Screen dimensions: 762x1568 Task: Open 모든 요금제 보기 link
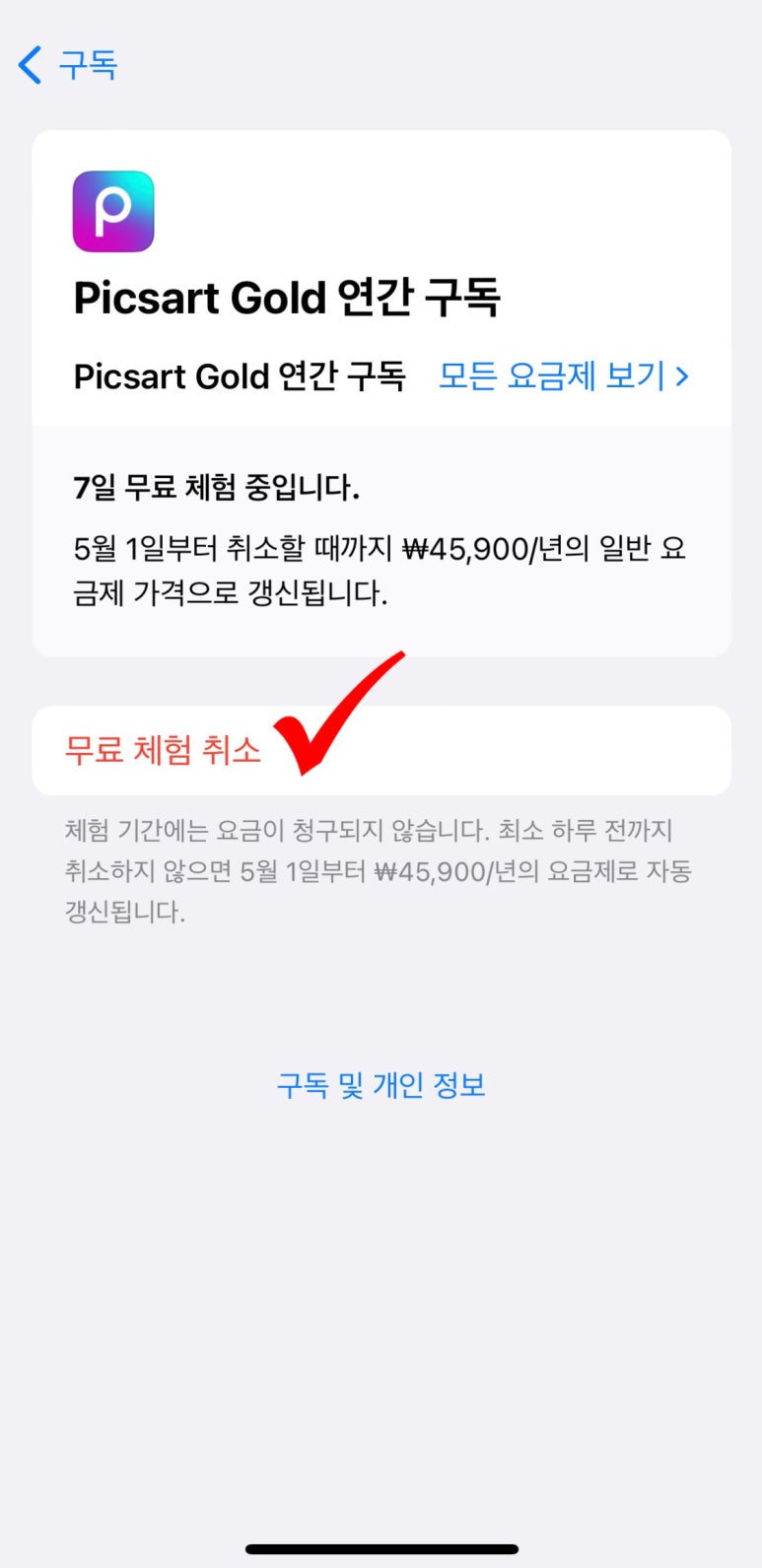[x=563, y=375]
